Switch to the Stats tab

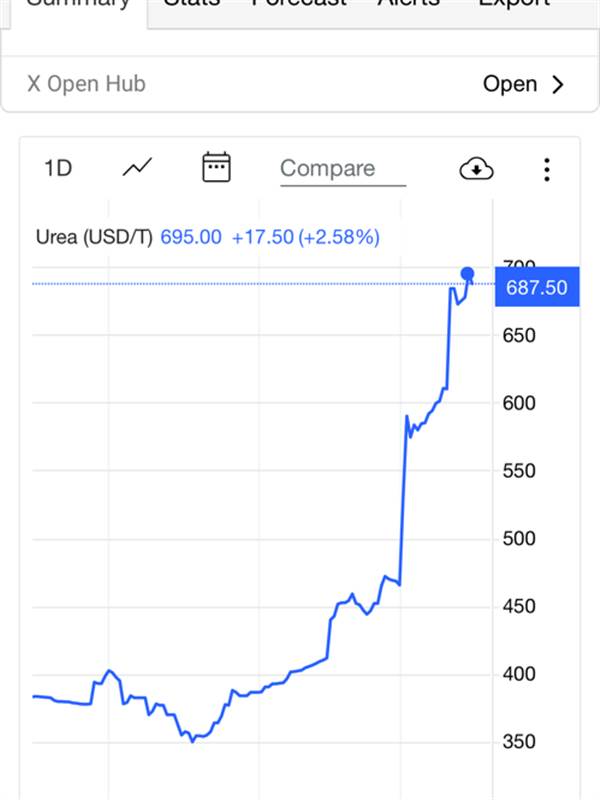191,5
